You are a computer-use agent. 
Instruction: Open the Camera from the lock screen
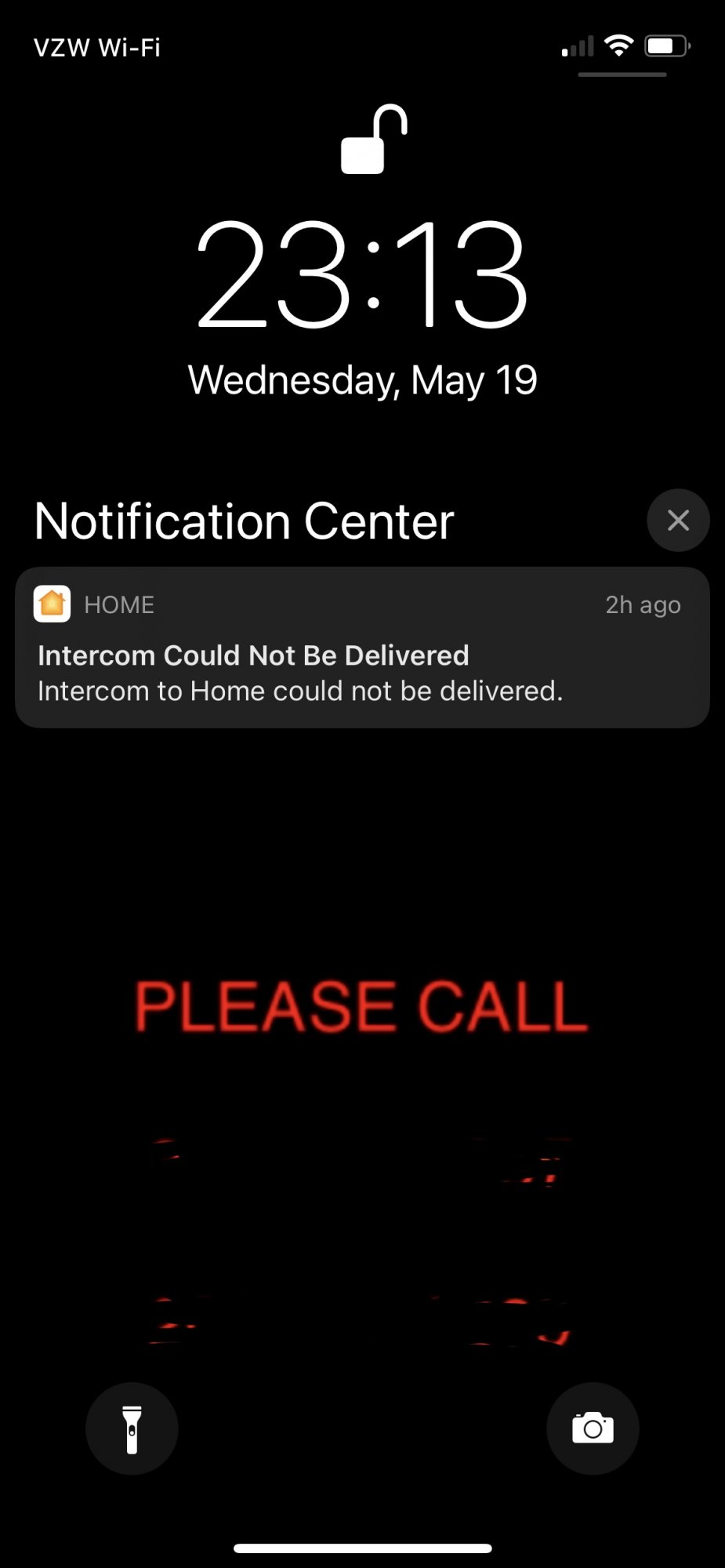[593, 1428]
